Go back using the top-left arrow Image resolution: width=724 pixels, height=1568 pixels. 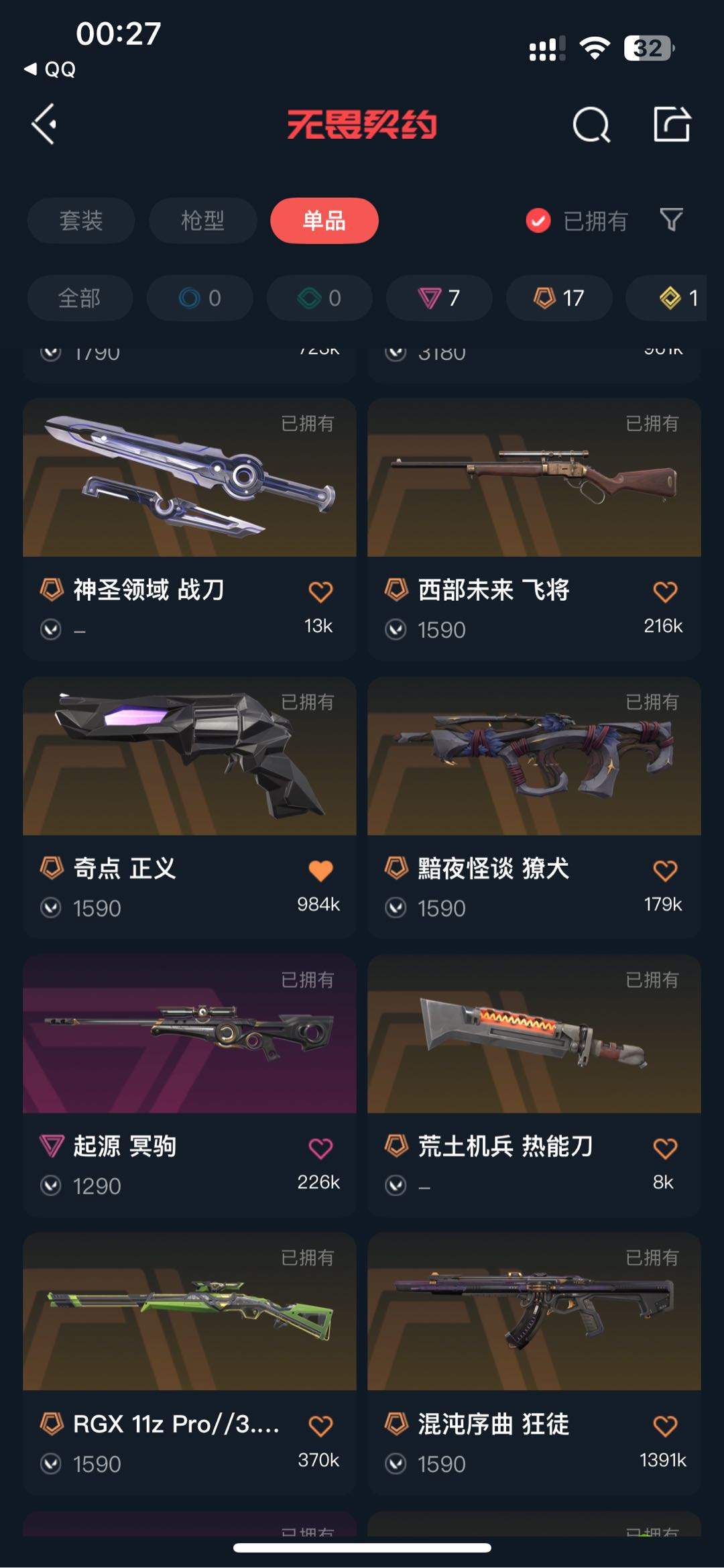pos(44,124)
